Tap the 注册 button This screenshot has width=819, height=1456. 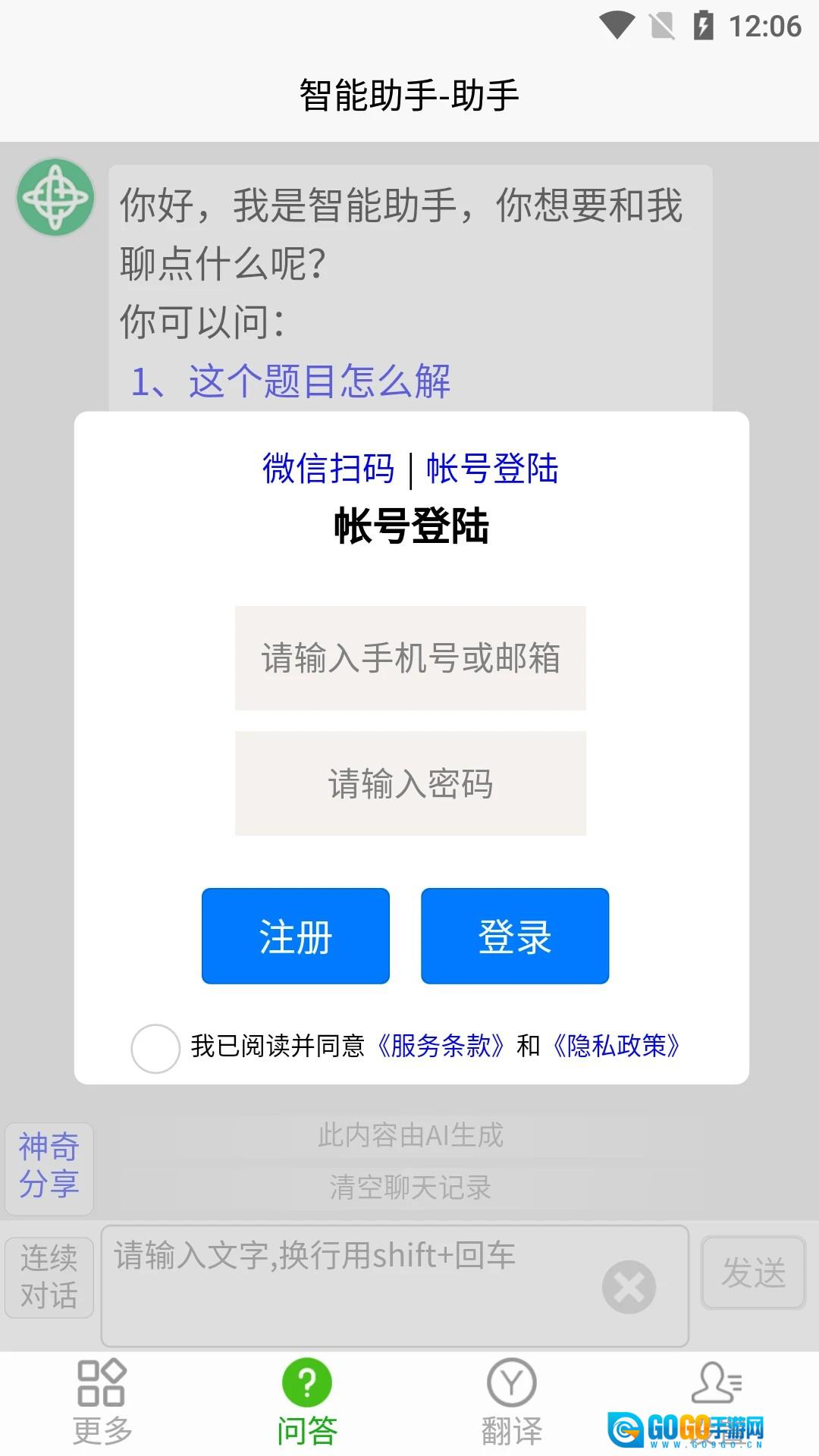[296, 936]
